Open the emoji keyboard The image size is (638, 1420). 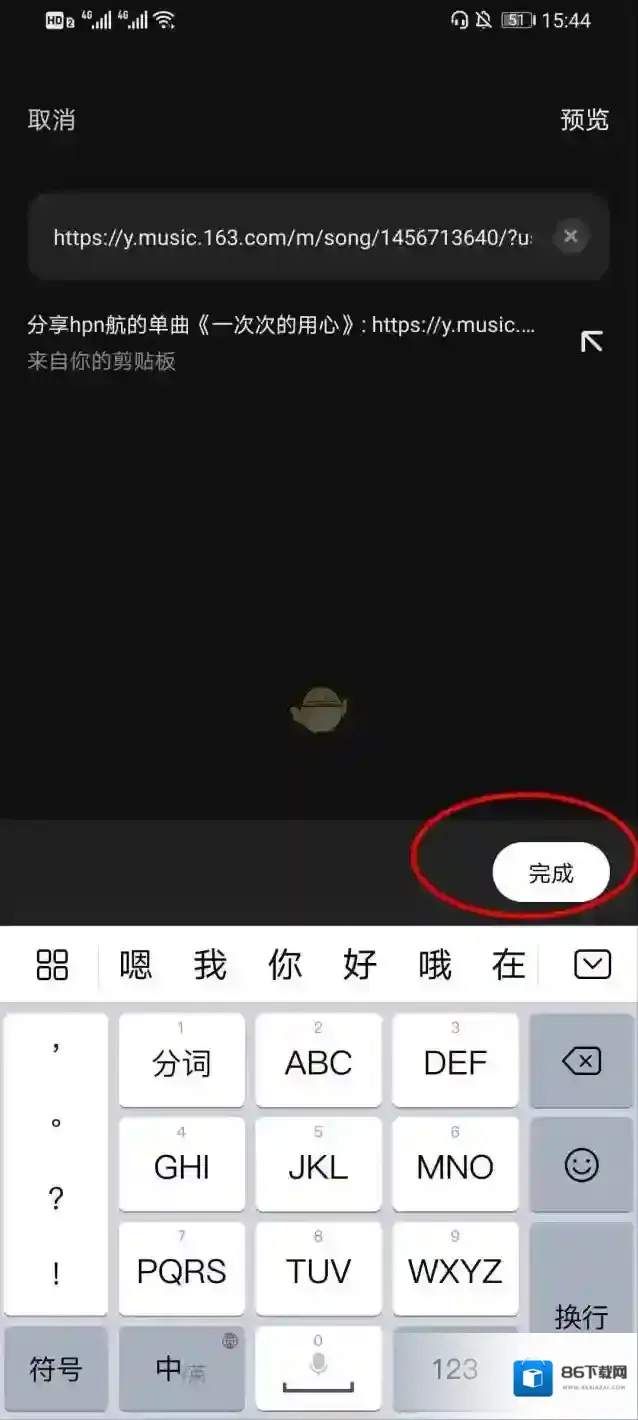[581, 1165]
